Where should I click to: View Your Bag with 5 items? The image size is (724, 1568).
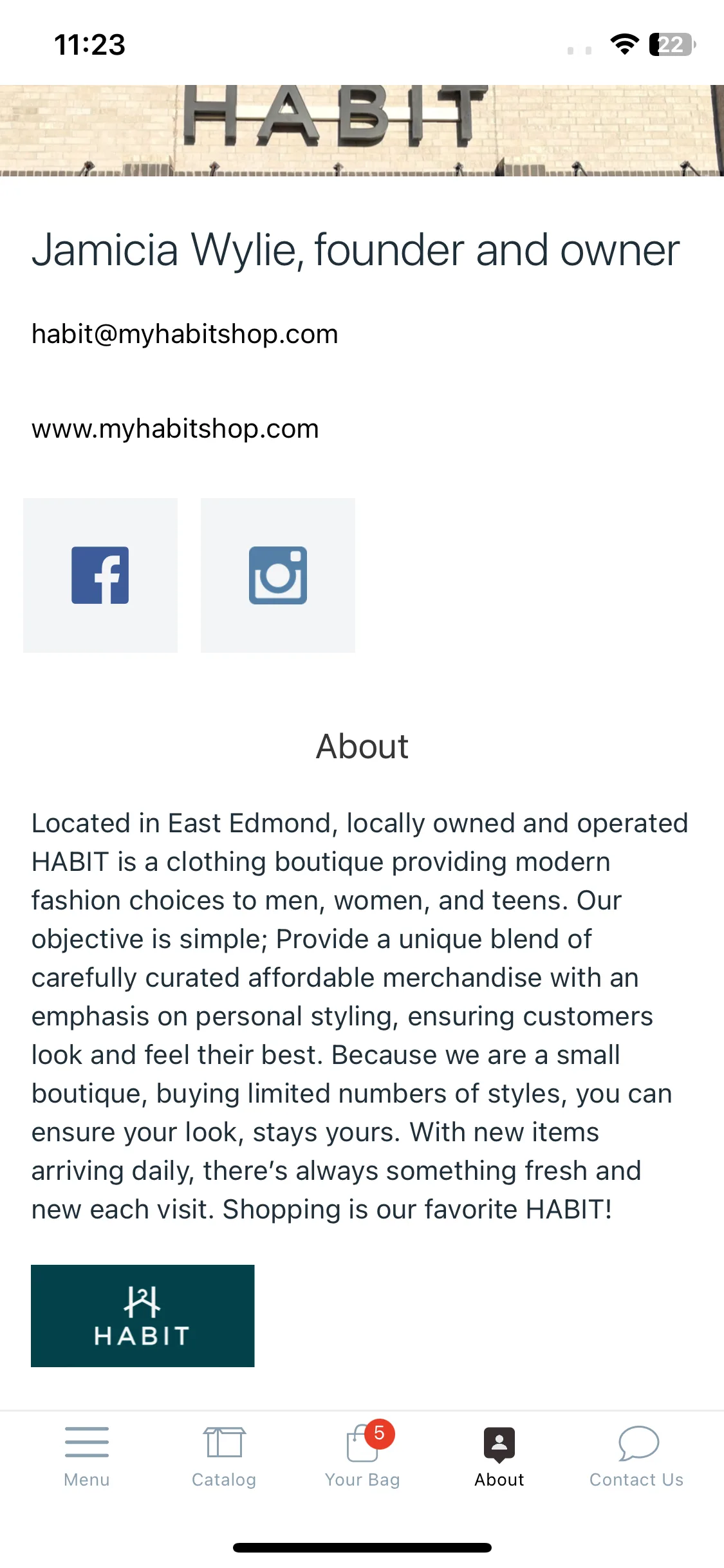click(x=362, y=1456)
